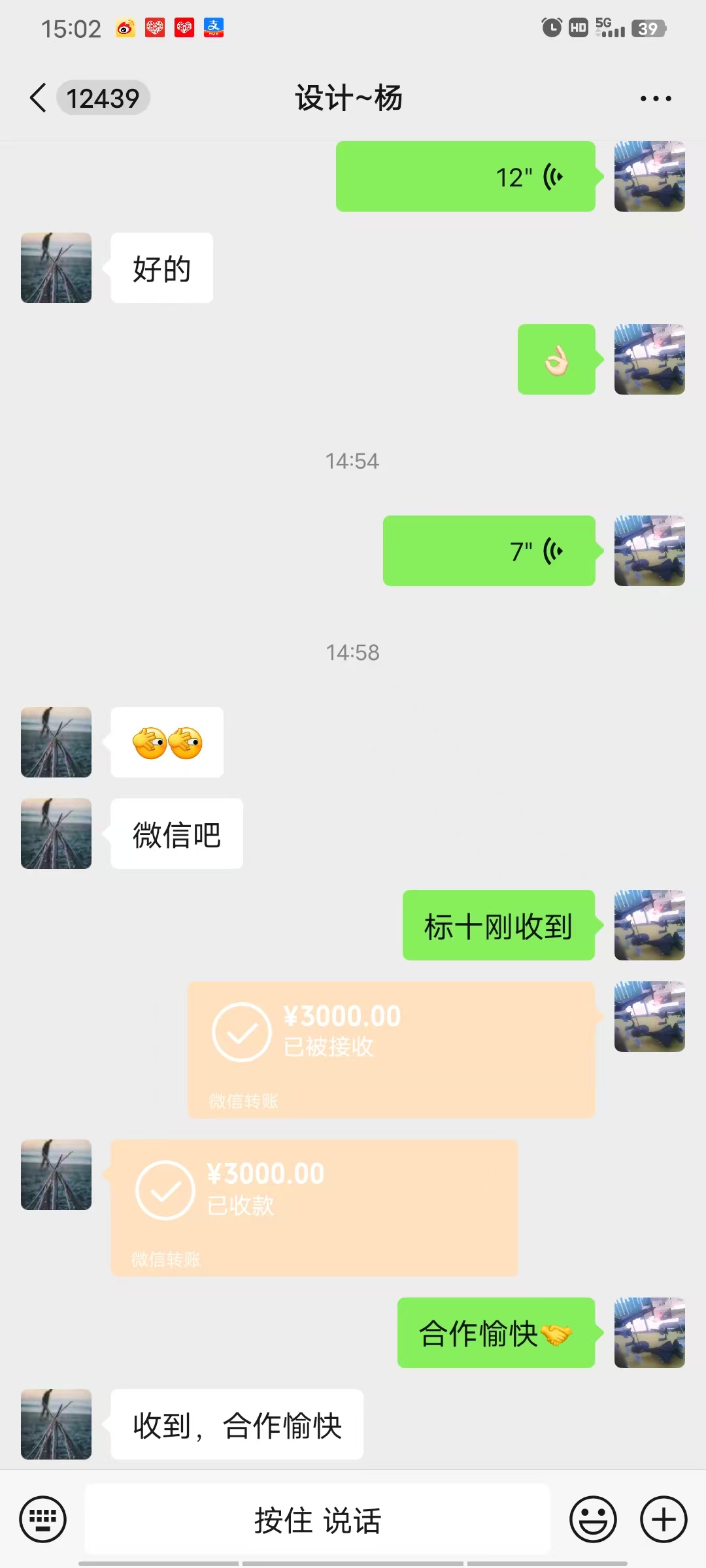The image size is (706, 1568).
Task: Tap the 按住 说话 voice button
Action: pyautogui.click(x=318, y=1520)
